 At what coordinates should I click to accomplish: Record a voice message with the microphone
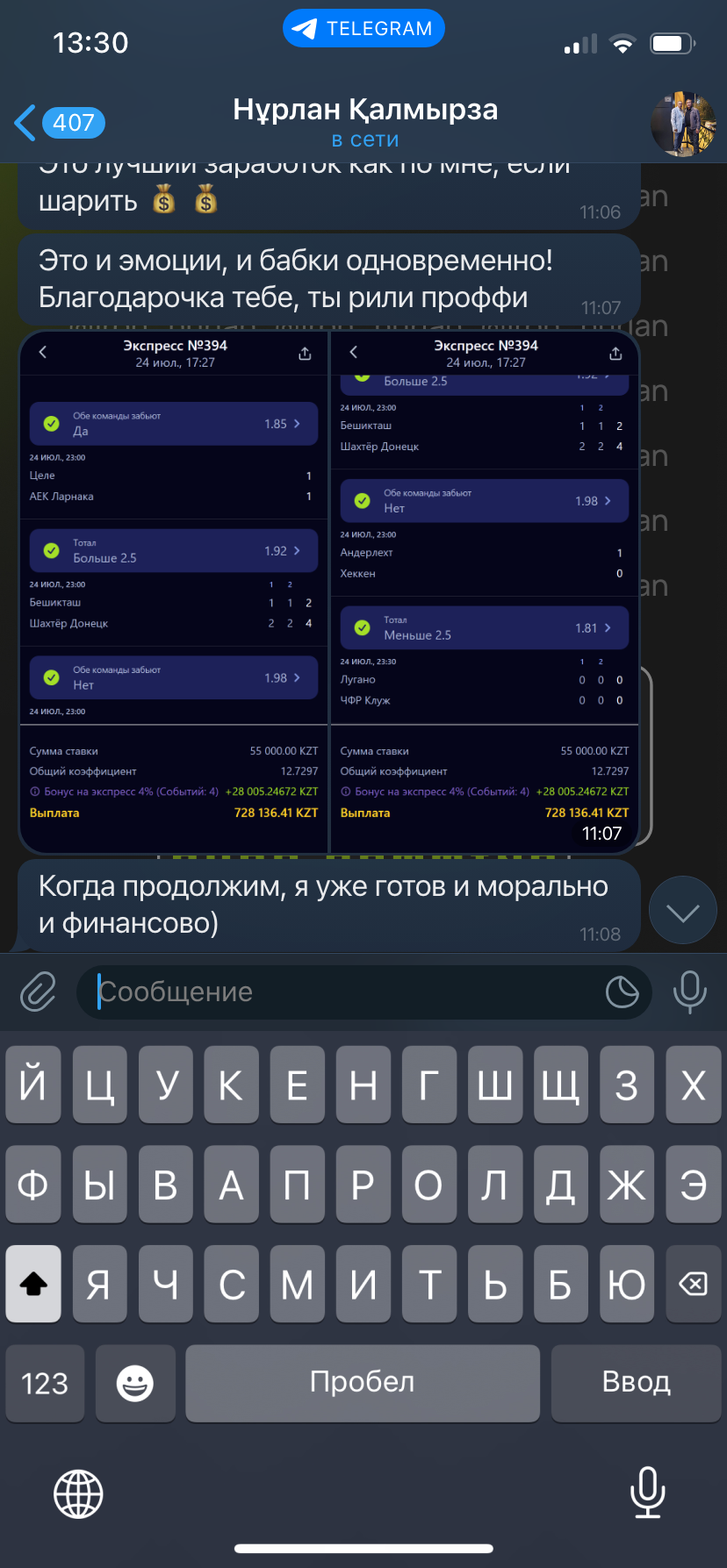point(690,992)
